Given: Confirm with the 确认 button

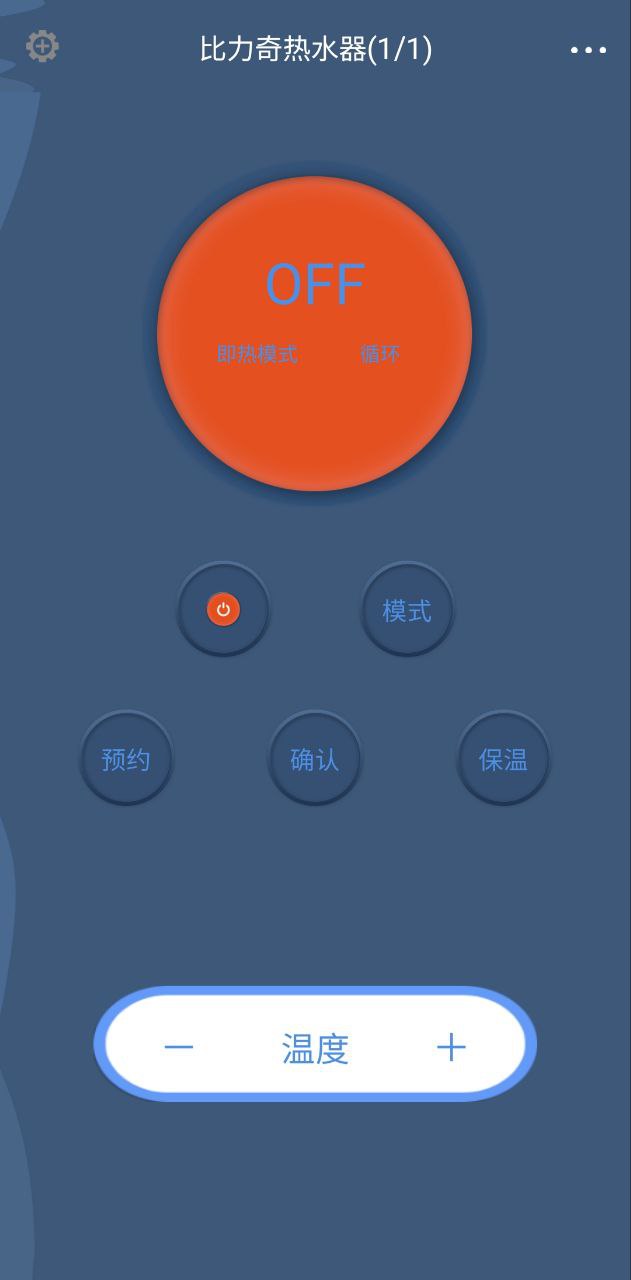Looking at the screenshot, I should [315, 759].
